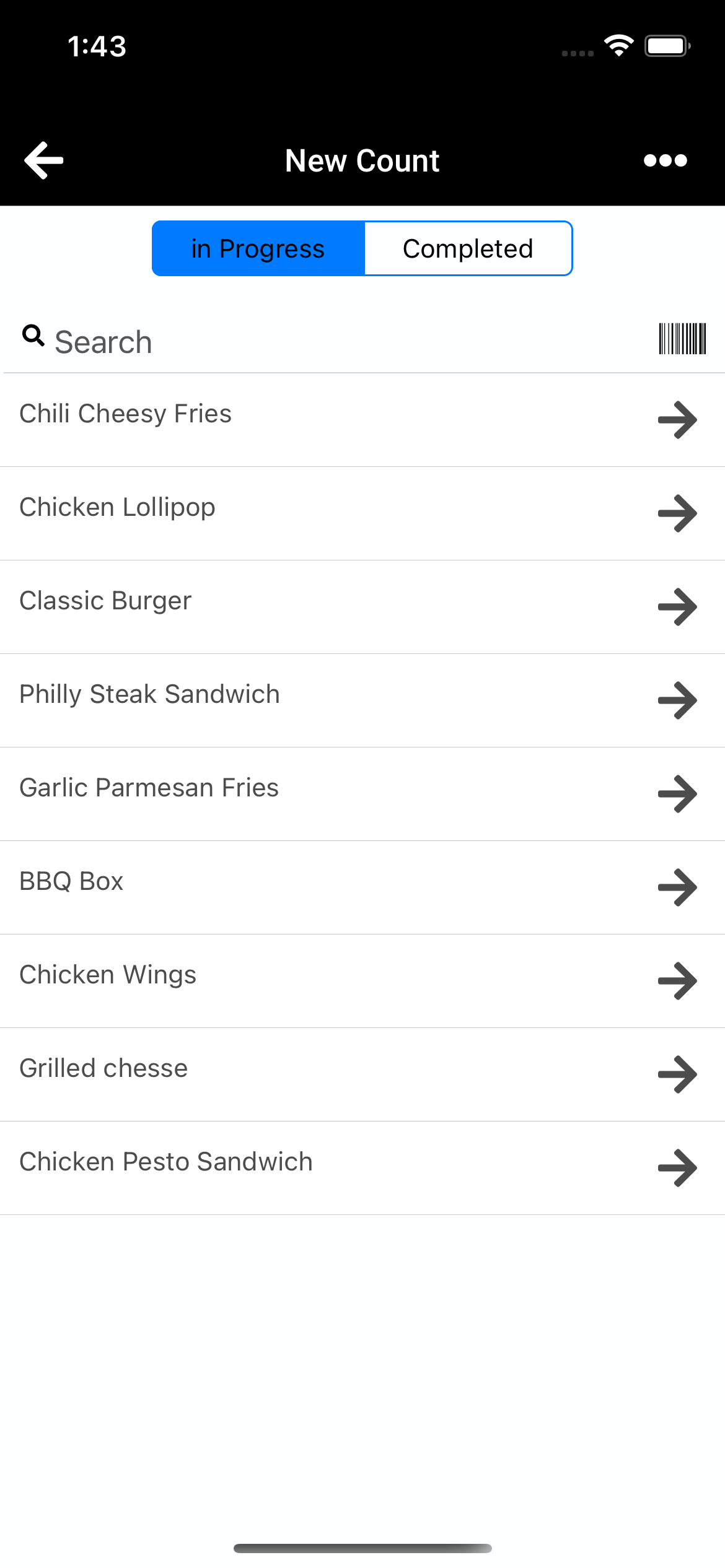
Task: Open Chili Cheesy Fries item
Action: tap(362, 420)
